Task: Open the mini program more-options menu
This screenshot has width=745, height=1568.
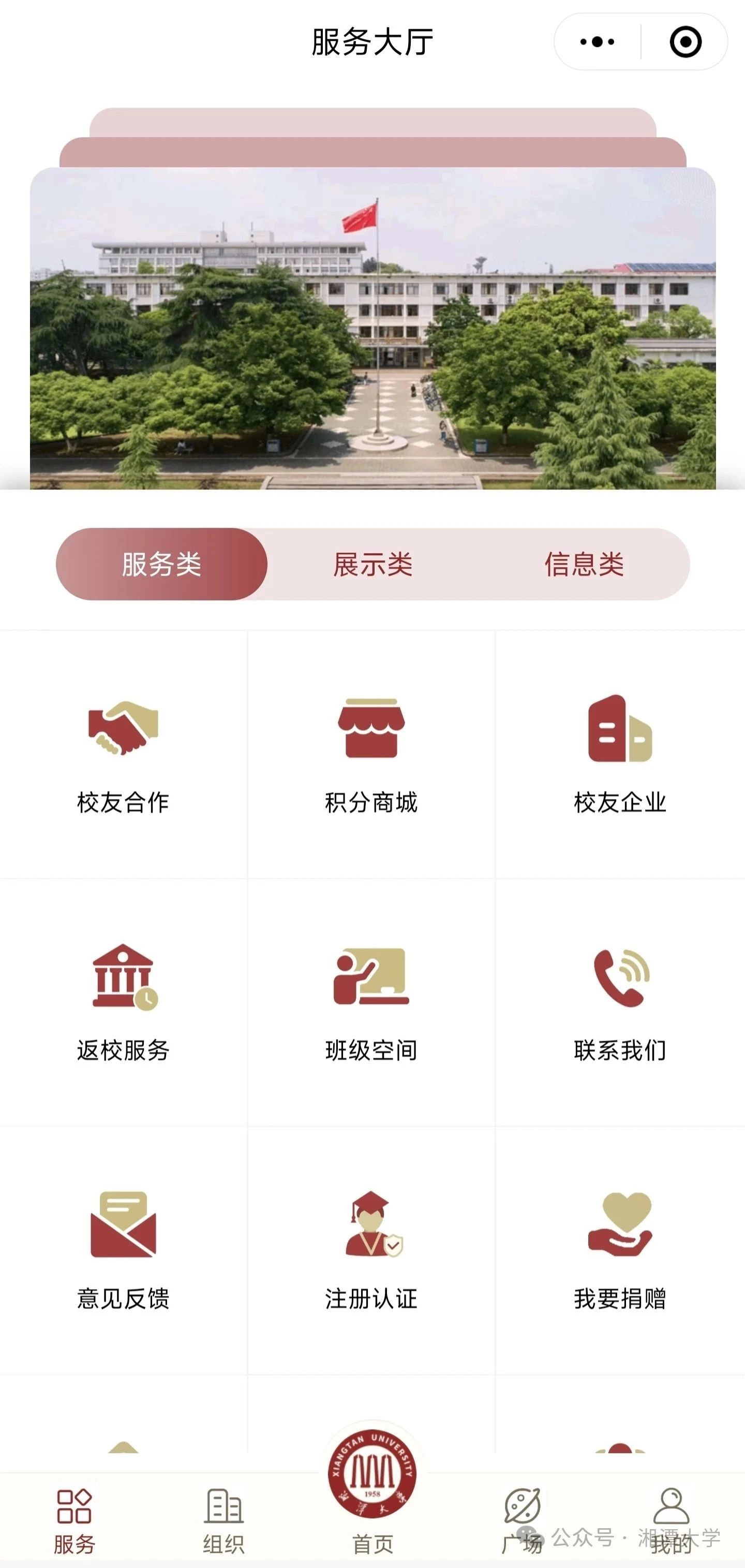Action: click(597, 42)
